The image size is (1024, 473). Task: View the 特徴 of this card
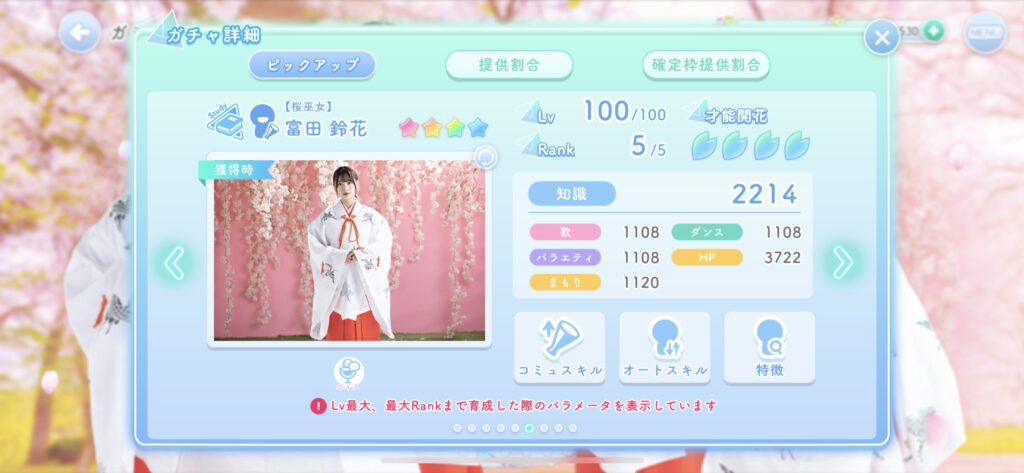pos(769,347)
